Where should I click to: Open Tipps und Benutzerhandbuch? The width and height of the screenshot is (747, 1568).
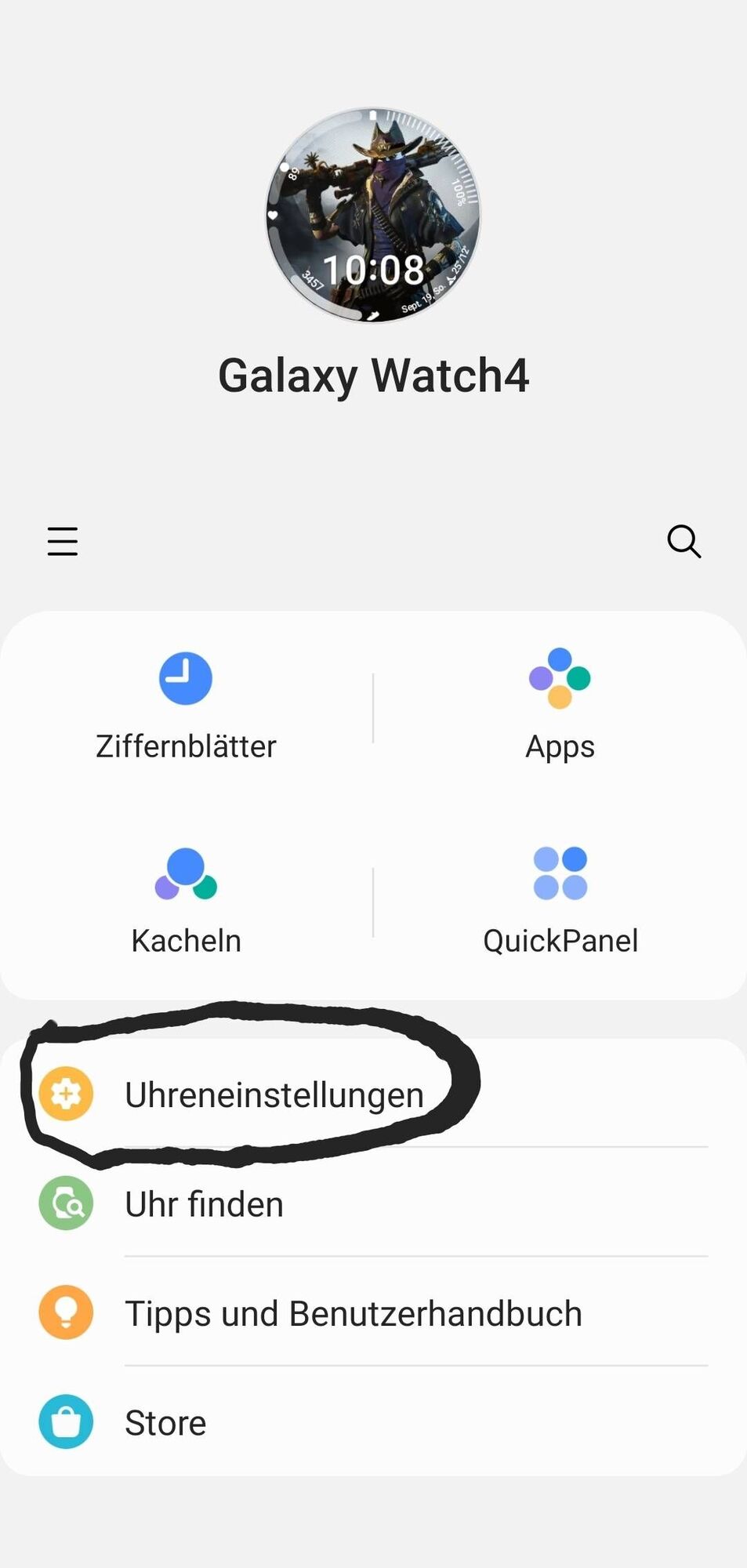tap(353, 1313)
